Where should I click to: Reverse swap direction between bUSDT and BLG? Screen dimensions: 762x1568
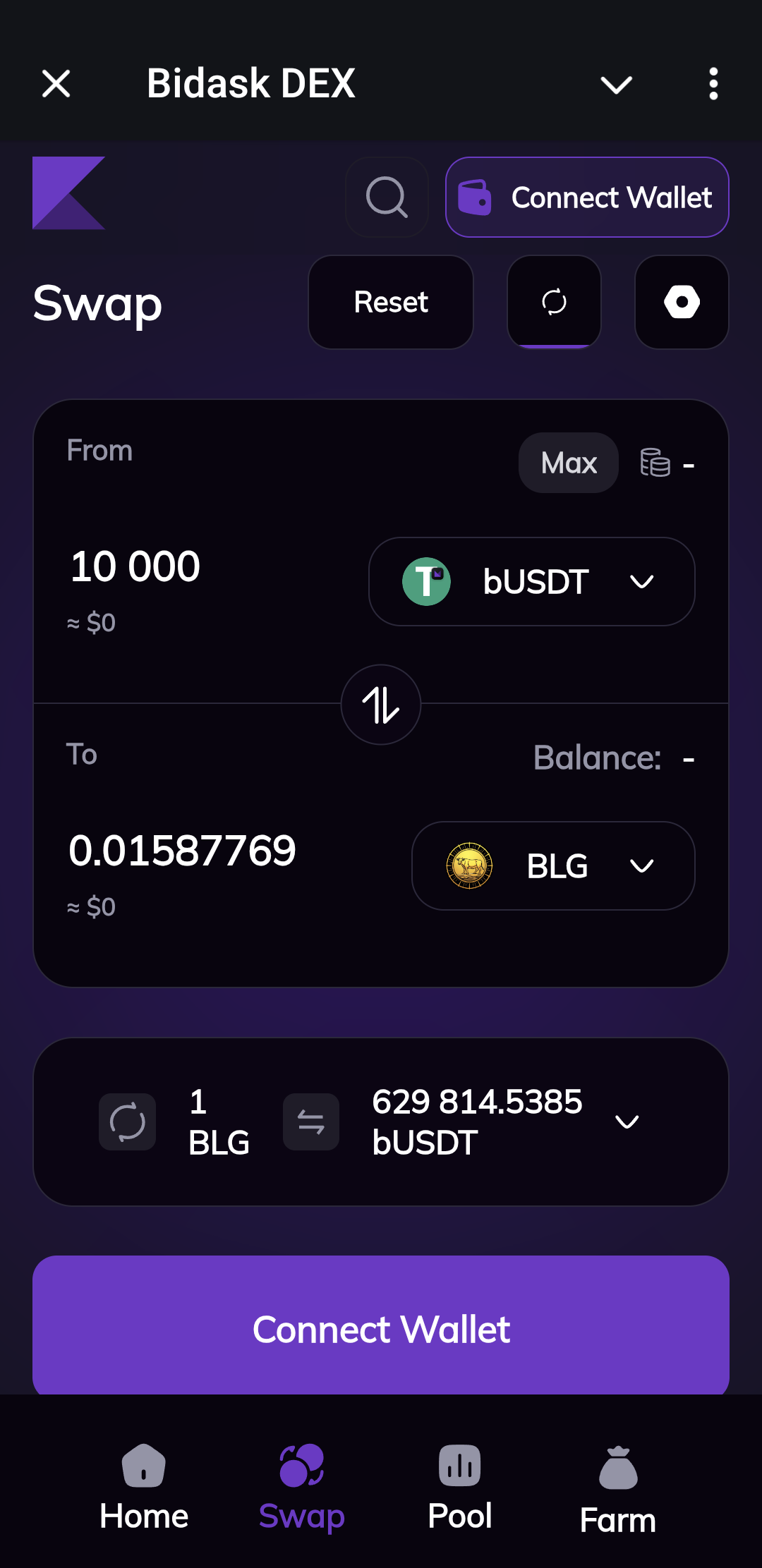[x=380, y=705]
